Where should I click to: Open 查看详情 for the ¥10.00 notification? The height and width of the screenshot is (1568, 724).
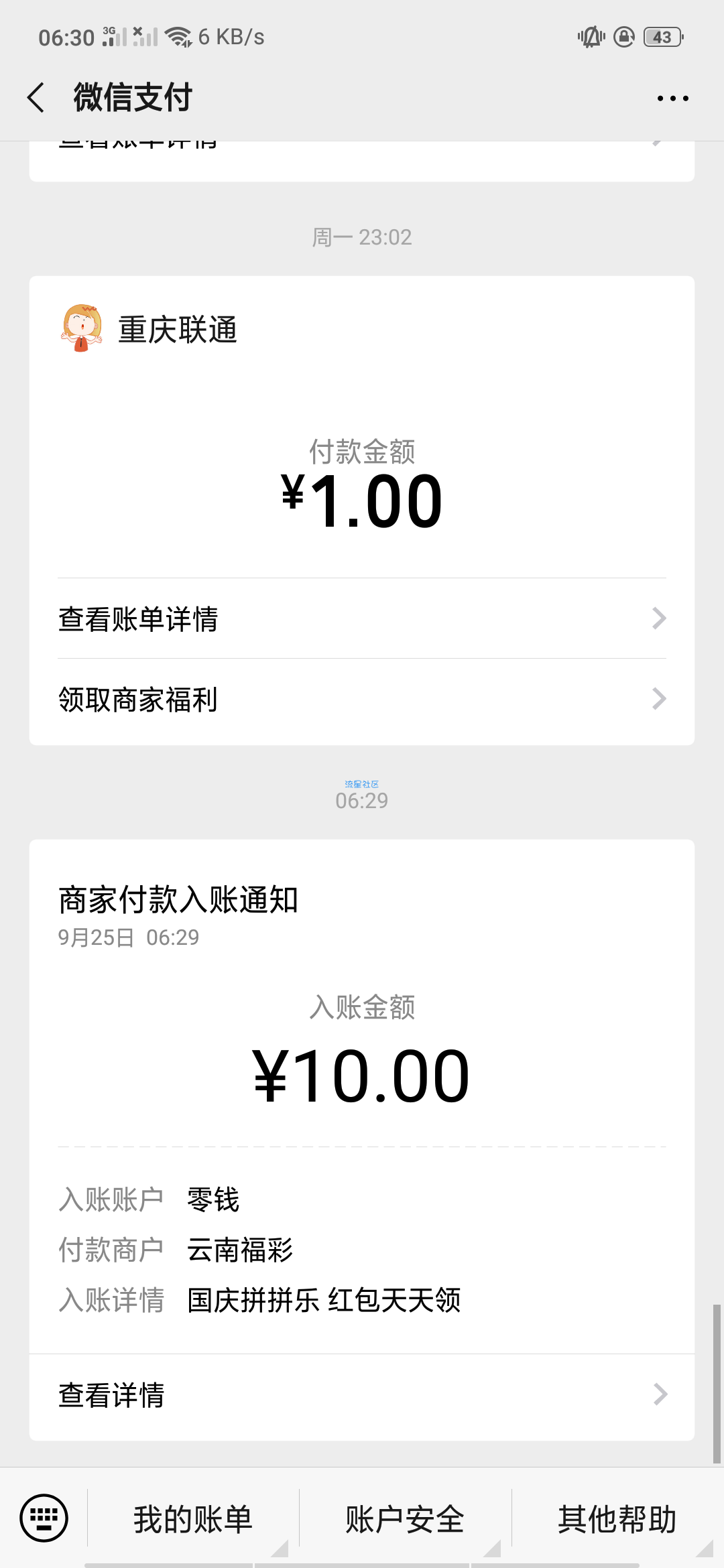(362, 1394)
